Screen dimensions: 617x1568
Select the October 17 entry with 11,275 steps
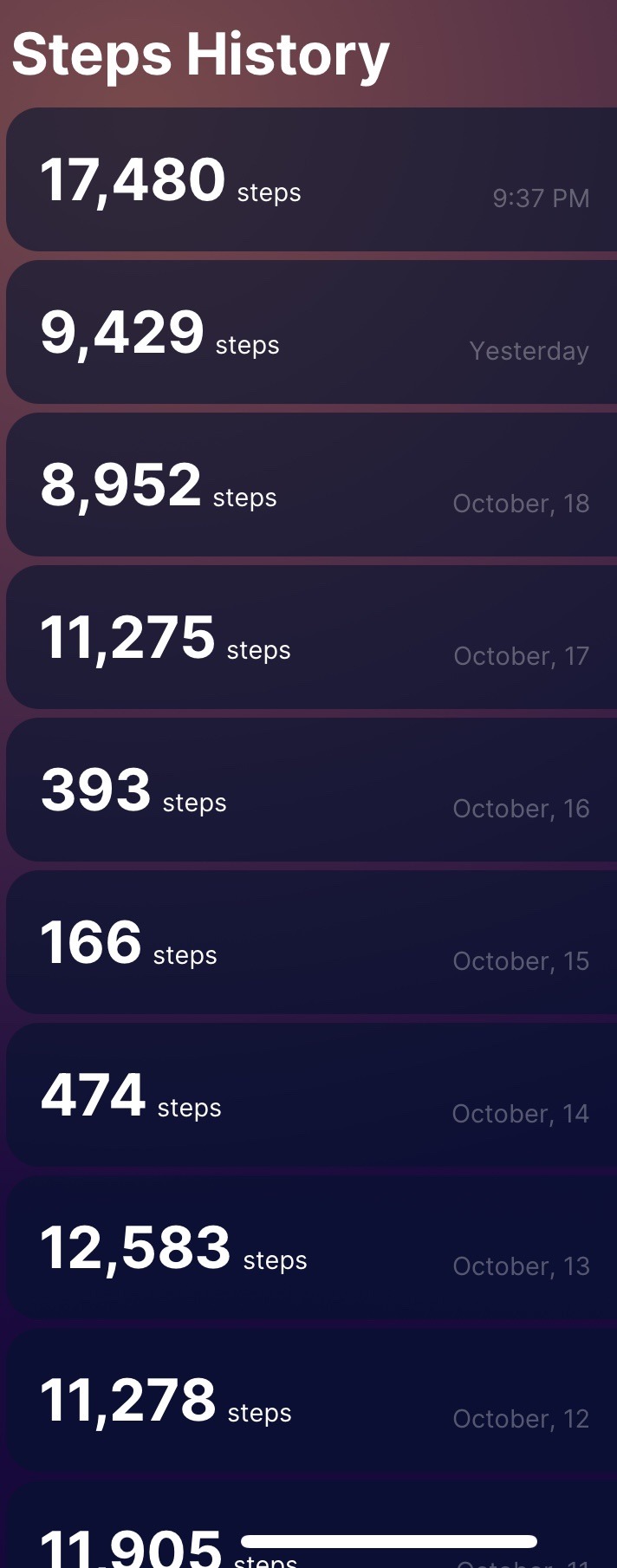[312, 638]
